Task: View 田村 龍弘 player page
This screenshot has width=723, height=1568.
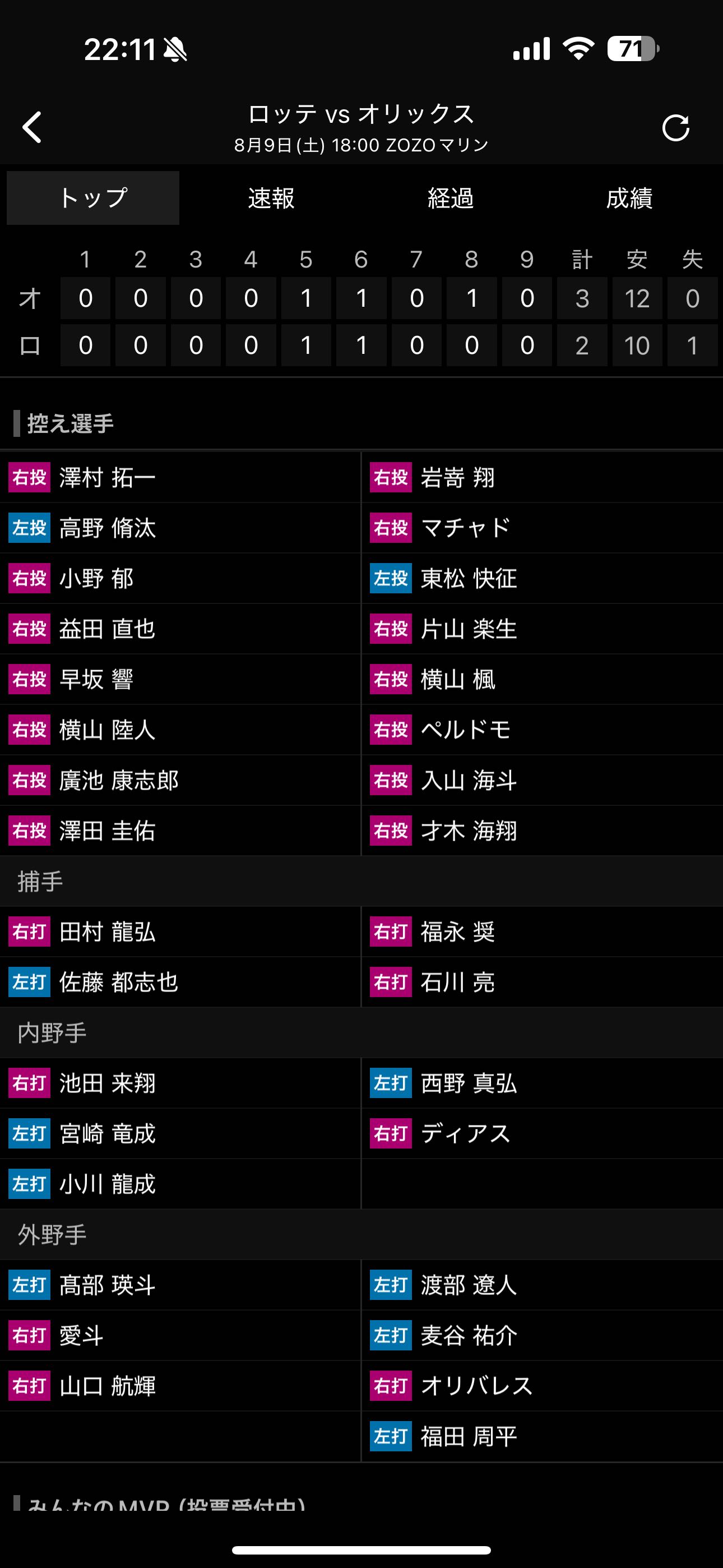Action: pos(107,932)
